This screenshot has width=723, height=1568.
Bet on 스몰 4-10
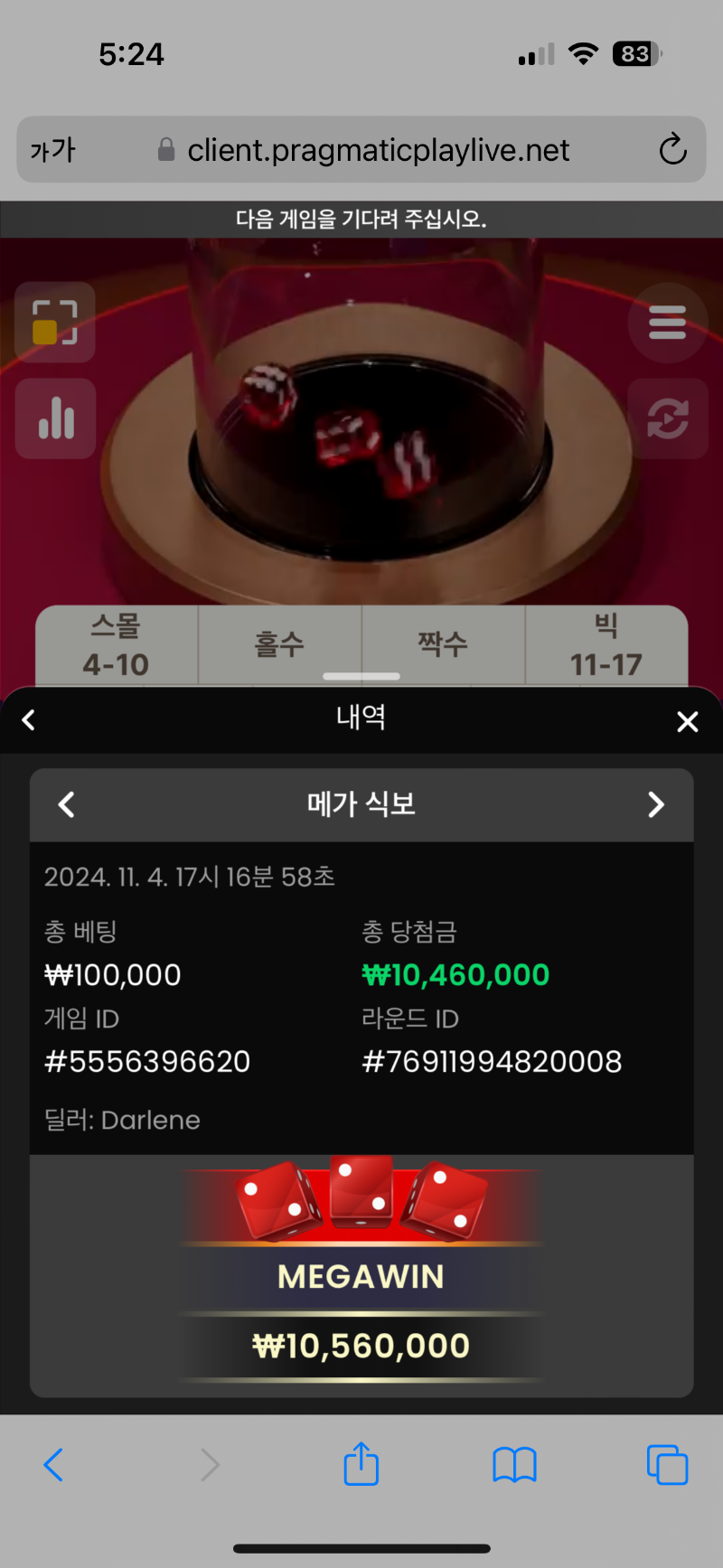click(x=117, y=645)
